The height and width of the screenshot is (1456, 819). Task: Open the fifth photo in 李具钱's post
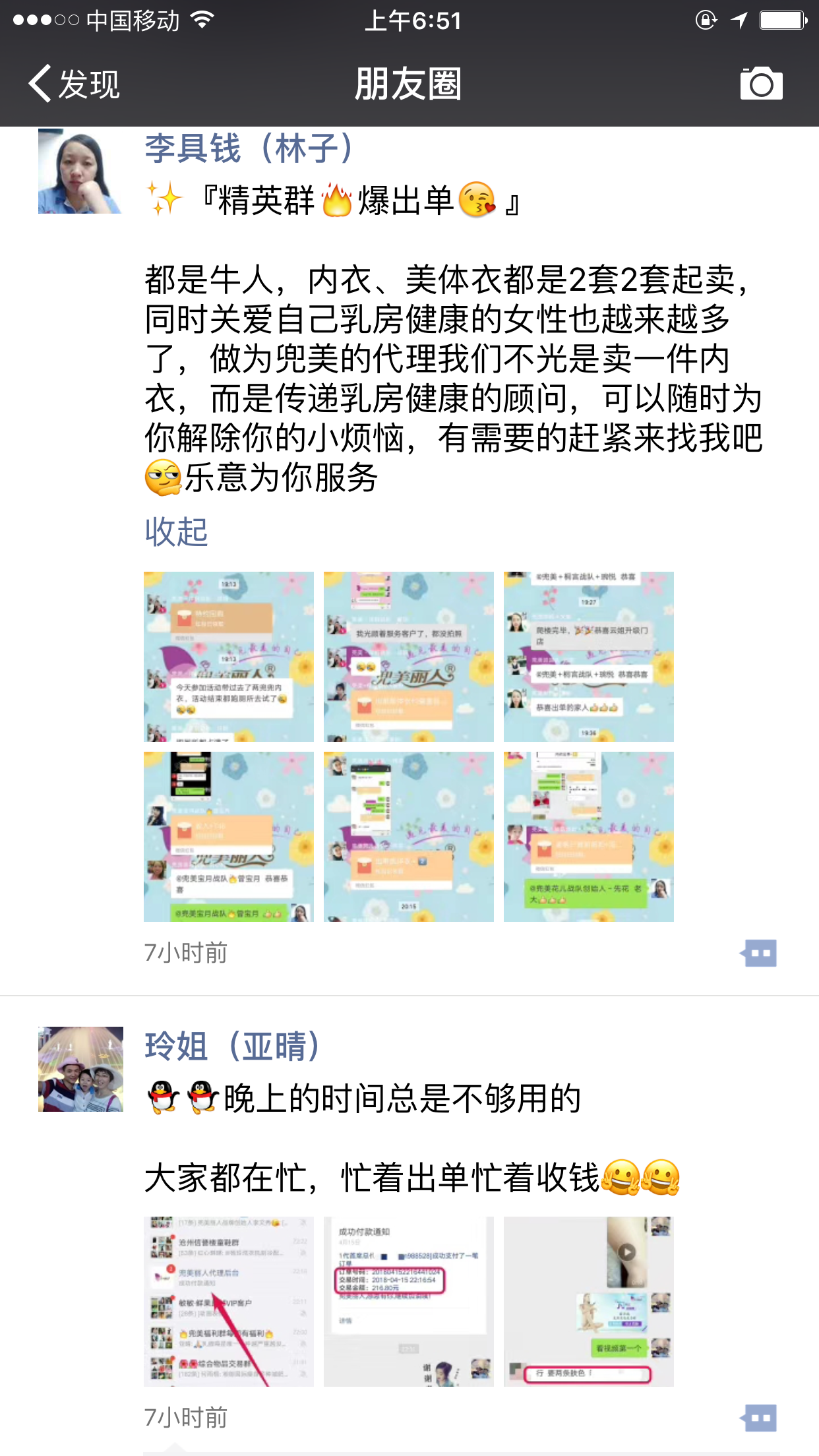[x=409, y=836]
